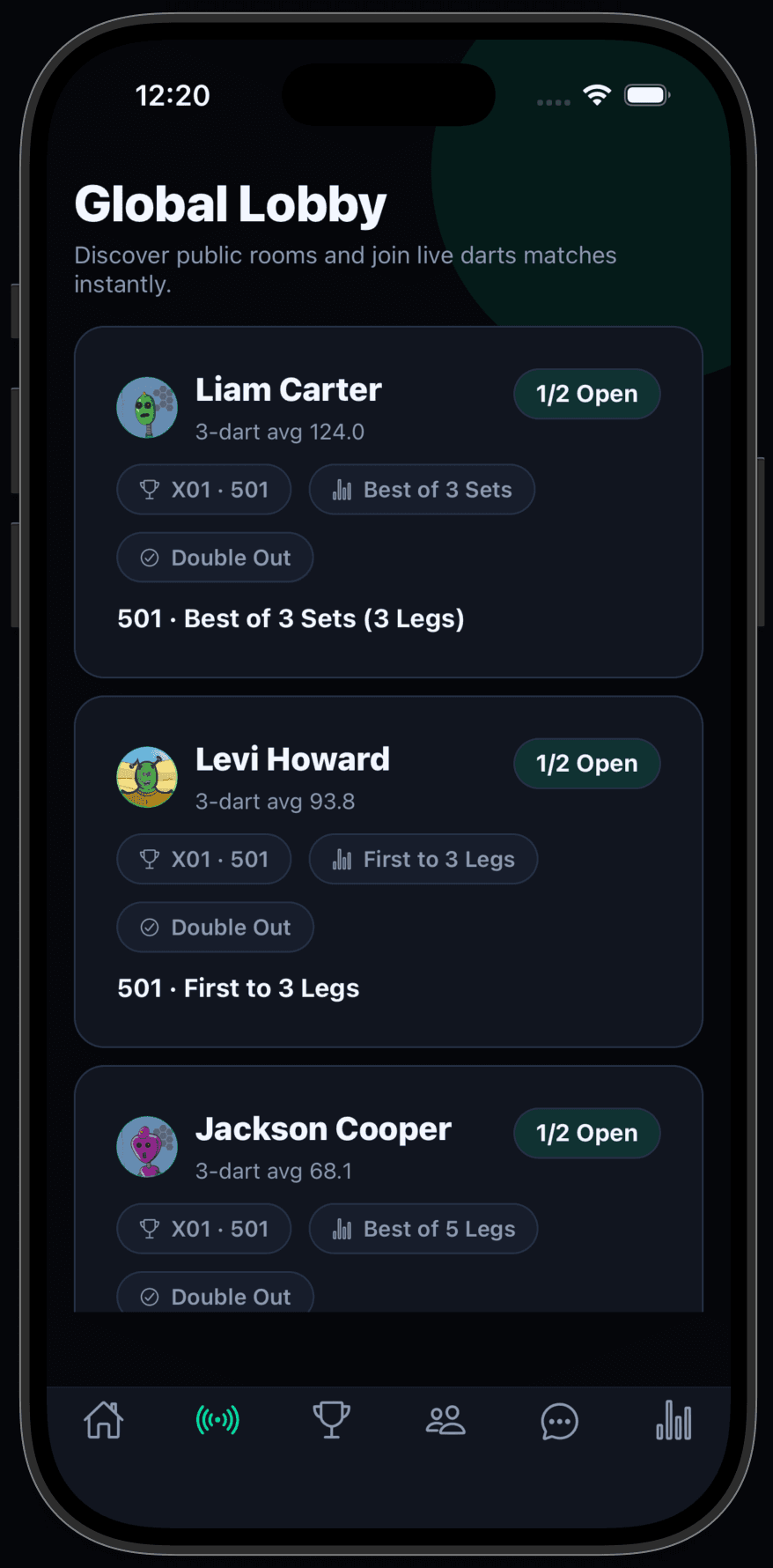The image size is (773, 1568).
Task: Tap the Wi-Fi icon in the status bar
Action: point(596,94)
